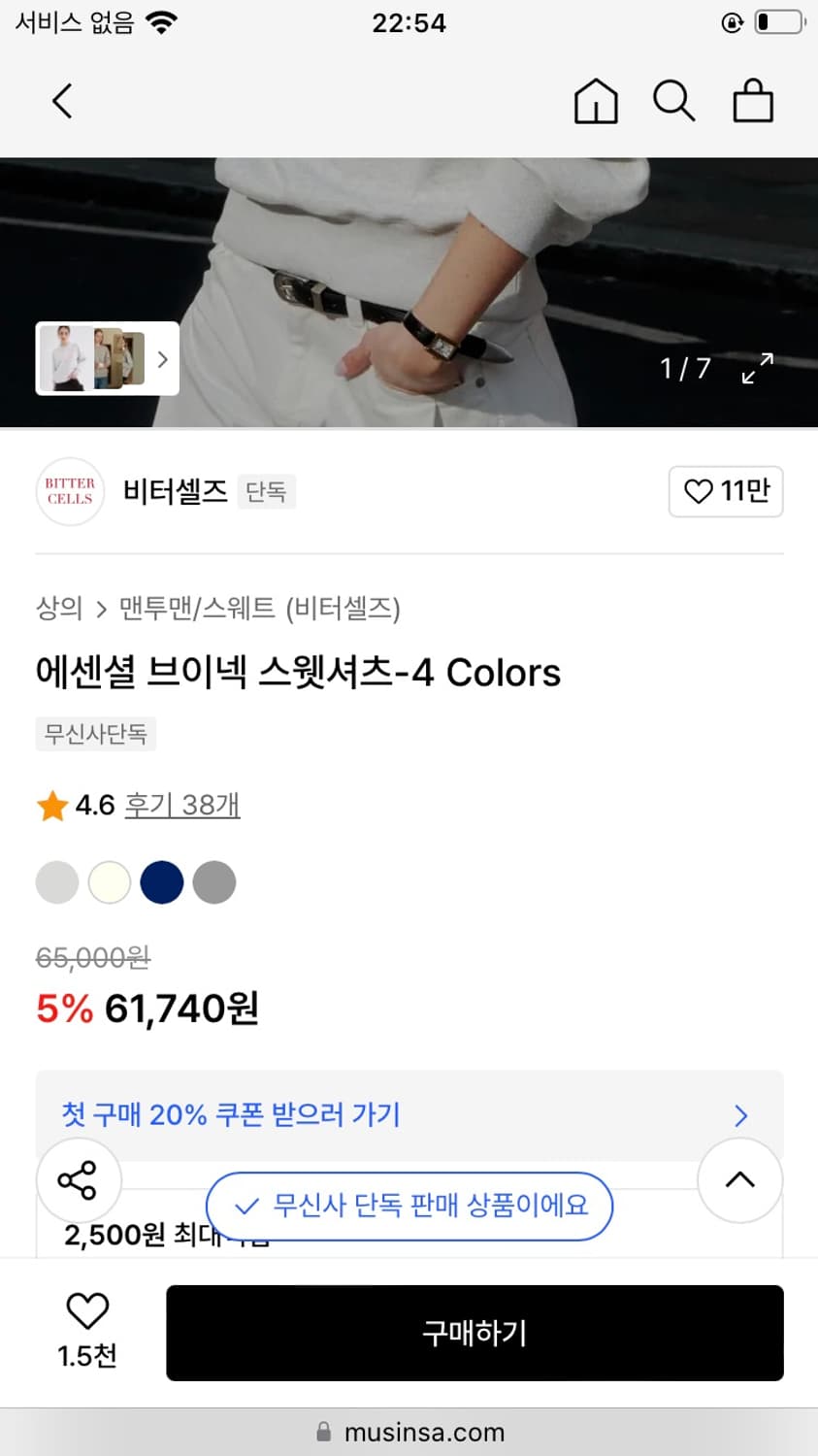
Task: Tap the orange star rating icon
Action: [x=51, y=806]
